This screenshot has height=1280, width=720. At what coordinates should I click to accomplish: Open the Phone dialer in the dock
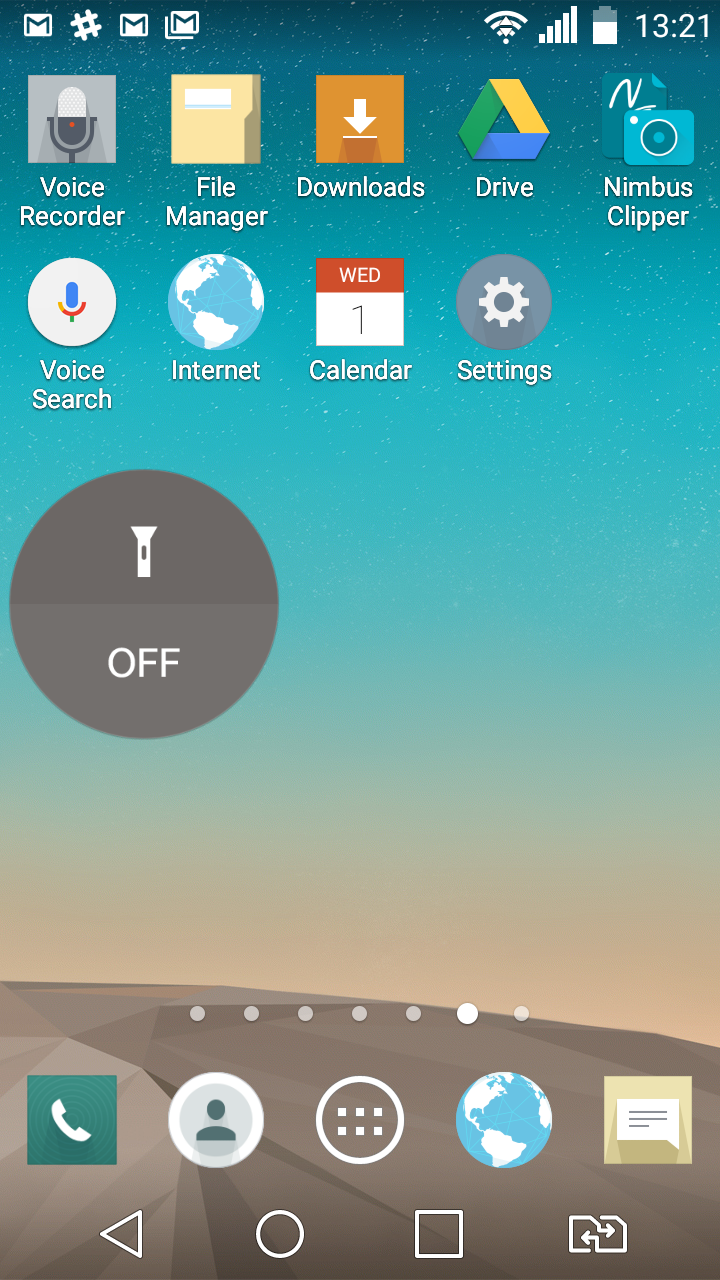tap(72, 1120)
